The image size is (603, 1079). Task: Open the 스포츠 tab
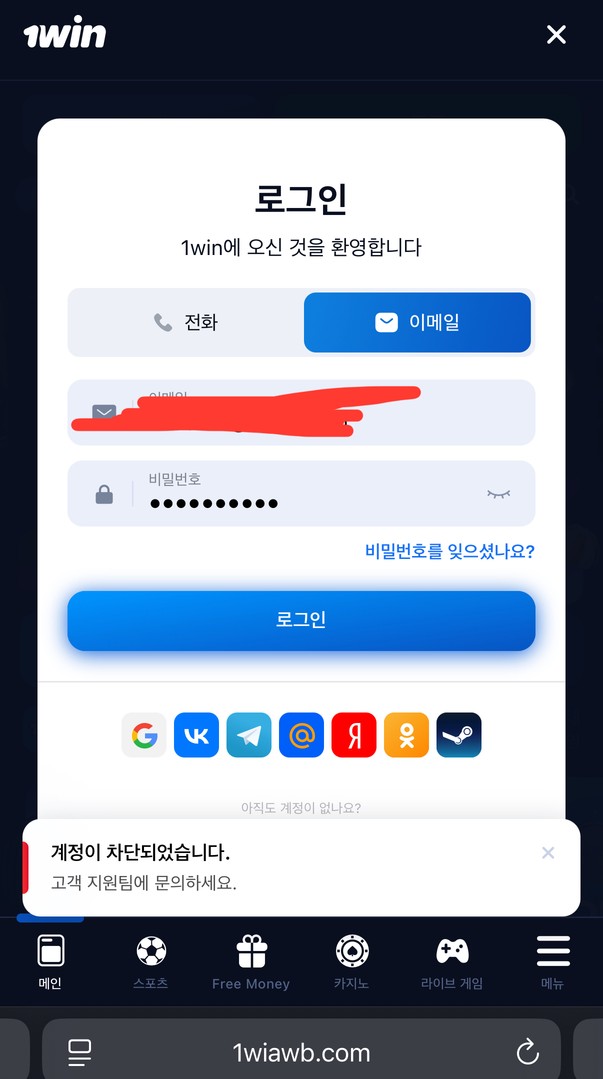pyautogui.click(x=151, y=961)
